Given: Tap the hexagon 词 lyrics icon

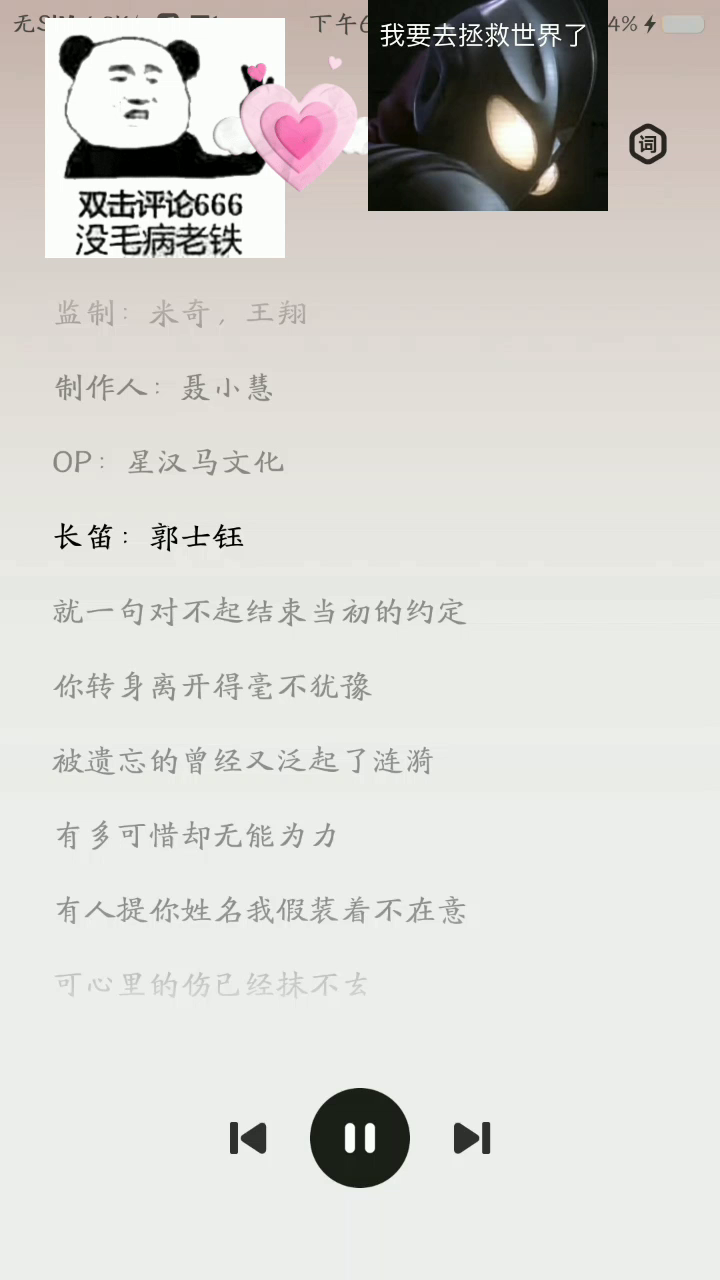Looking at the screenshot, I should 647,145.
